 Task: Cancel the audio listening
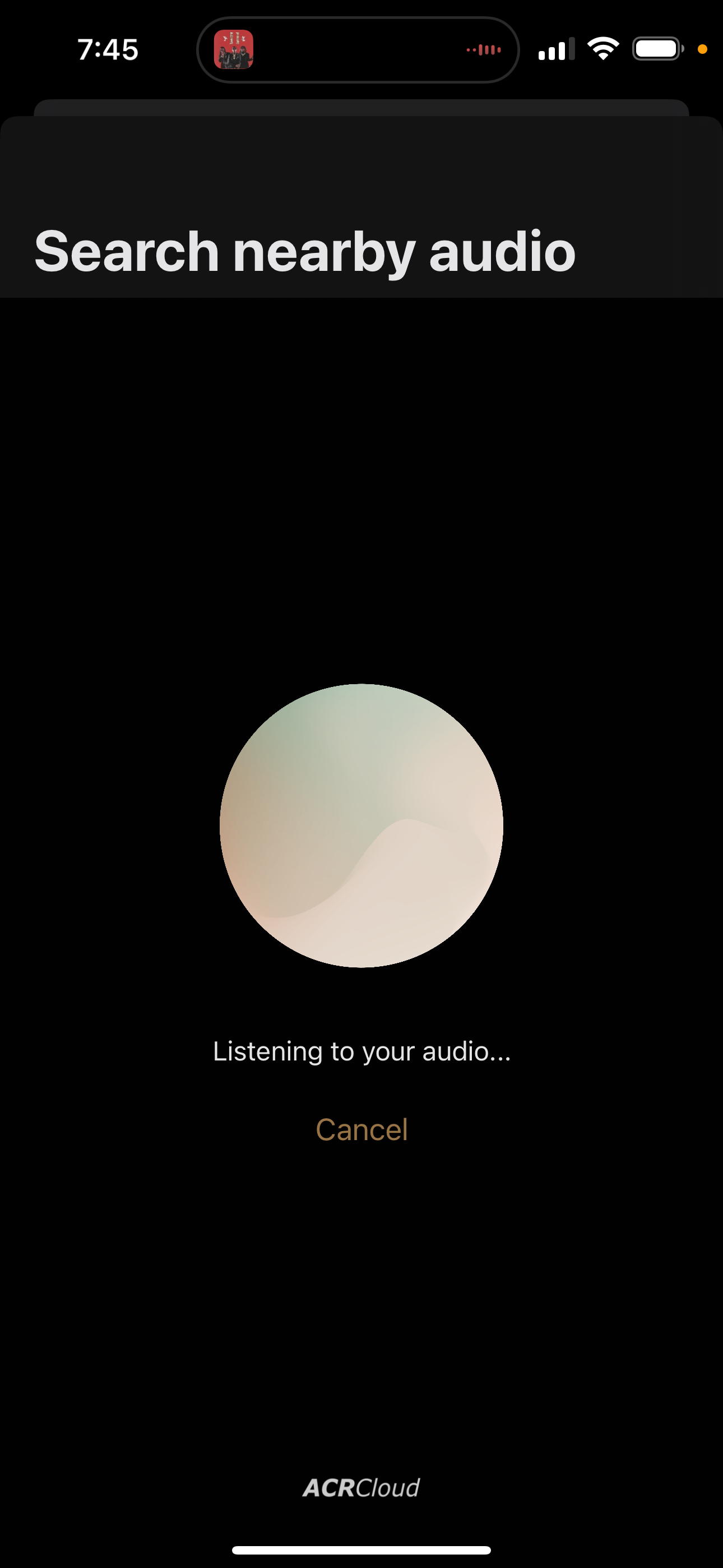[361, 1130]
